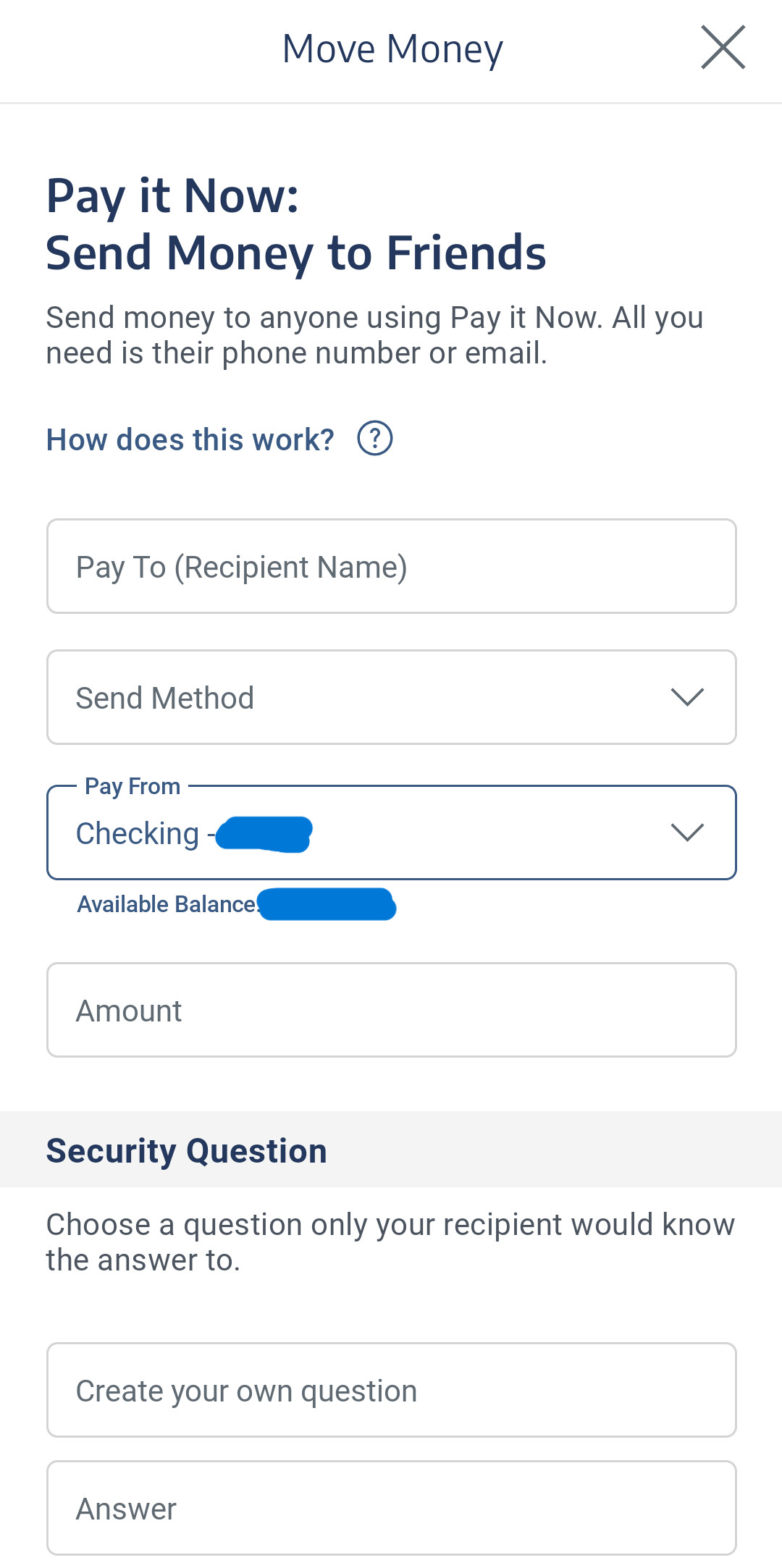The width and height of the screenshot is (782, 1568).
Task: Expand the Send Method dropdown
Action: point(391,698)
